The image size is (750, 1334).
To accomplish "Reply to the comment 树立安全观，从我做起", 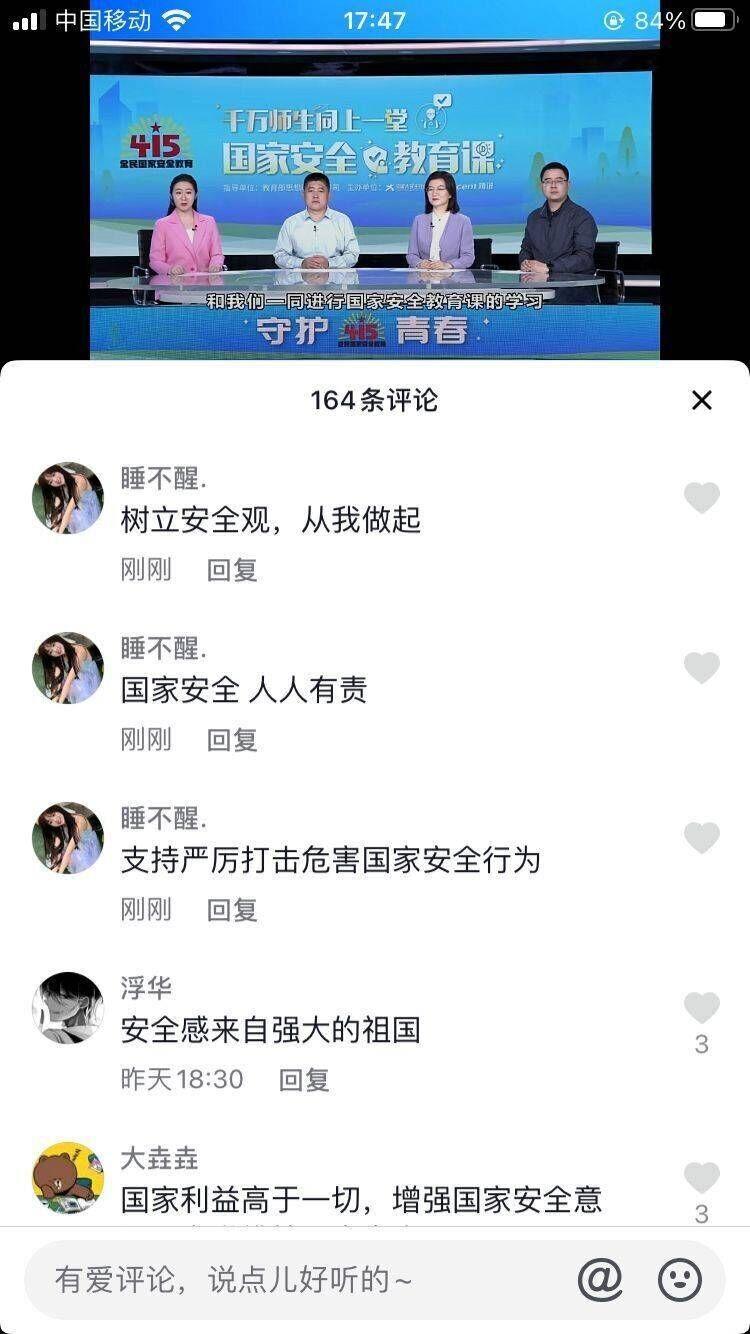I will pos(232,570).
